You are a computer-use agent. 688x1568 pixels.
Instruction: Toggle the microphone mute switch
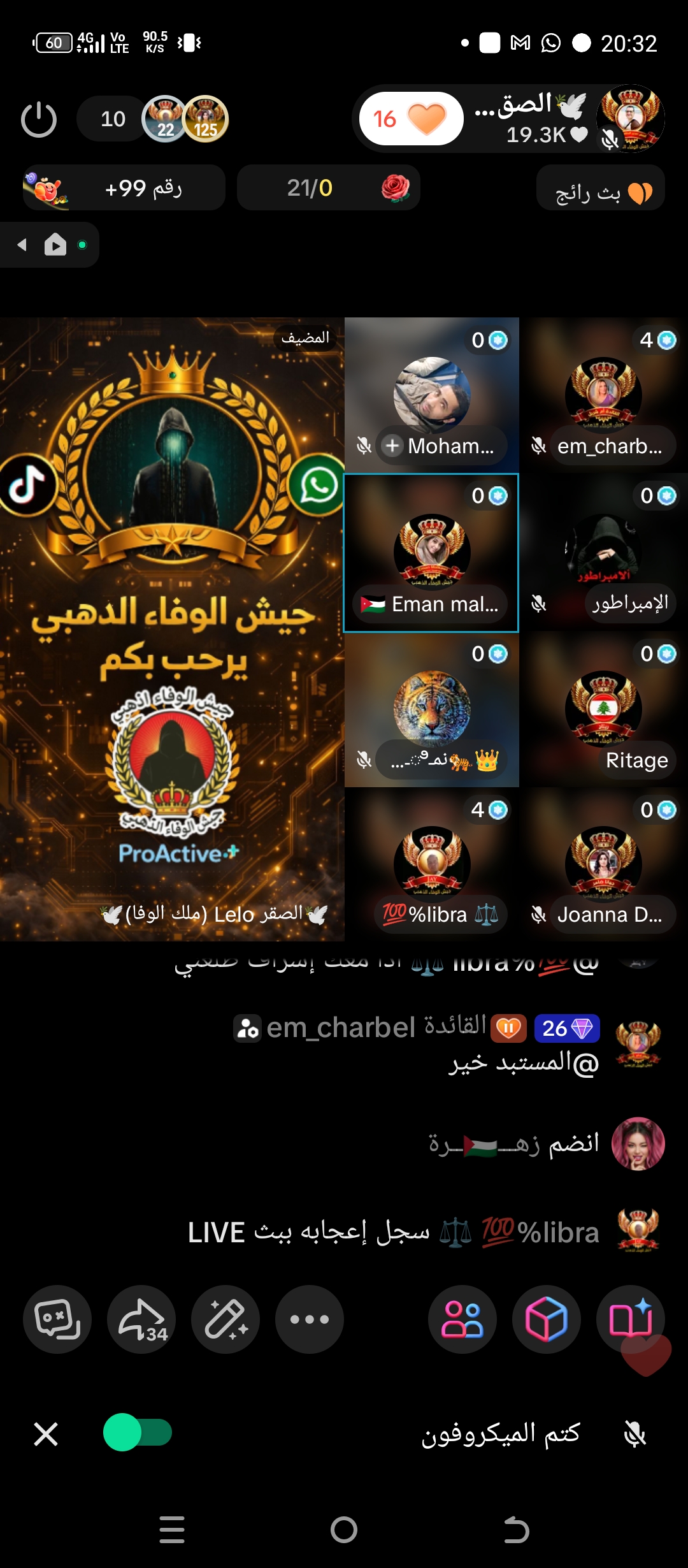click(138, 1432)
